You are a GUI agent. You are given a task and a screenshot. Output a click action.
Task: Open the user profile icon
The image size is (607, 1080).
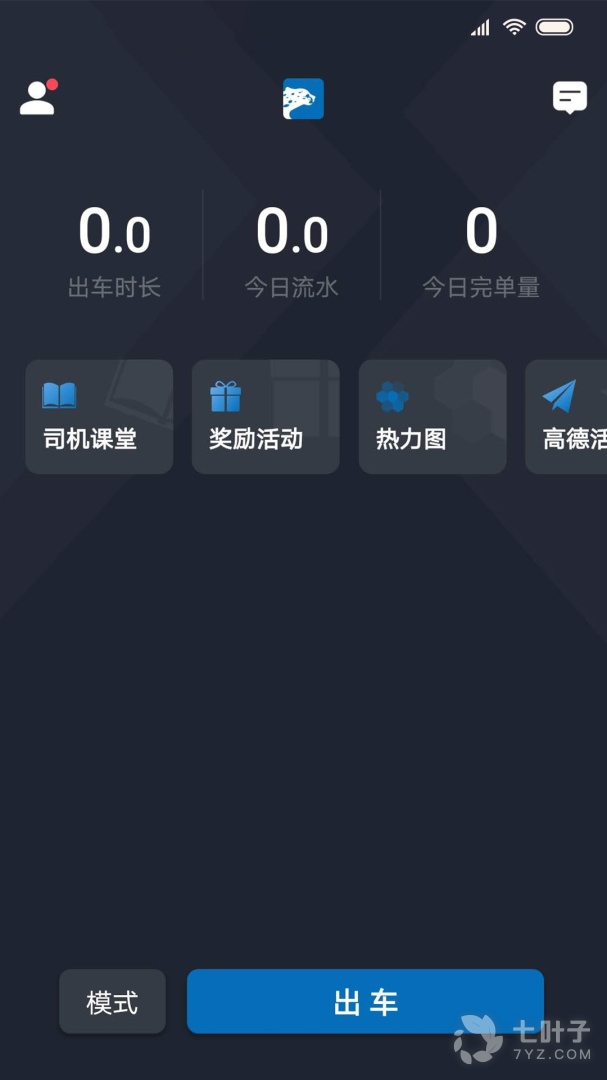[x=38, y=98]
